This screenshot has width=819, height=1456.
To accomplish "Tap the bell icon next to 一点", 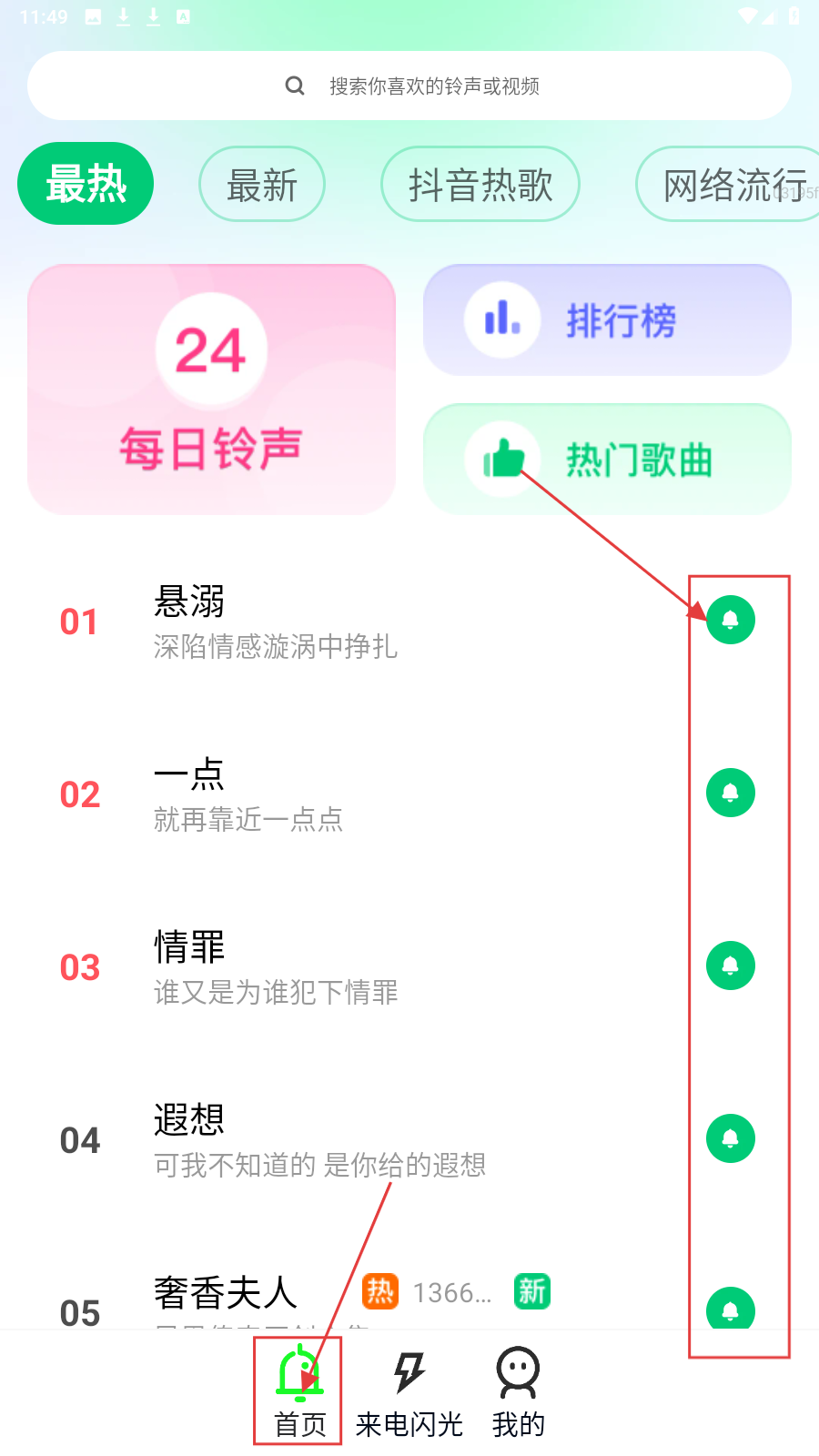I will [731, 793].
